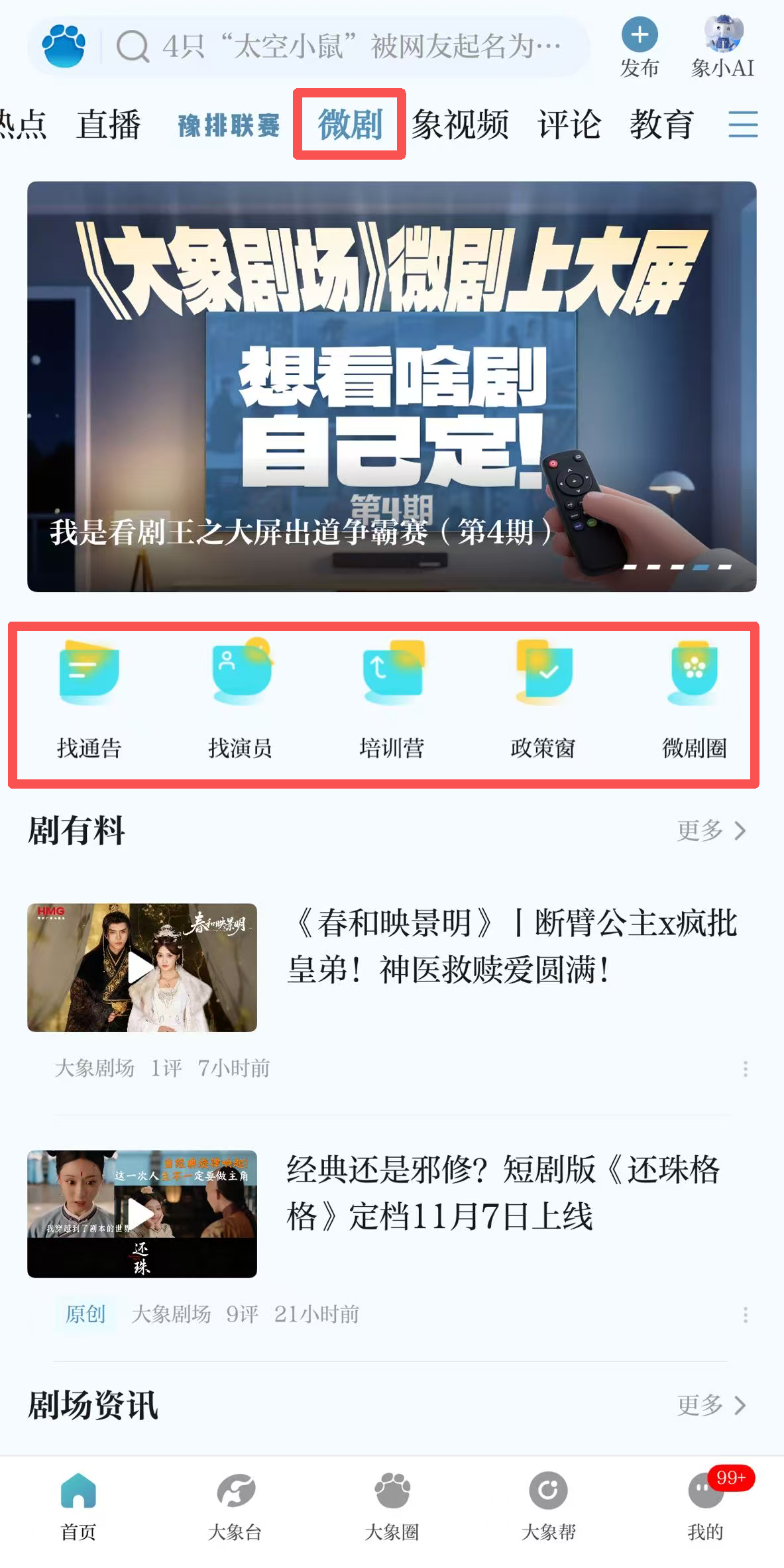Open the 大象剧场 微剧上大屏 banner
Viewport: 784px width, 1568px height.
(392, 386)
